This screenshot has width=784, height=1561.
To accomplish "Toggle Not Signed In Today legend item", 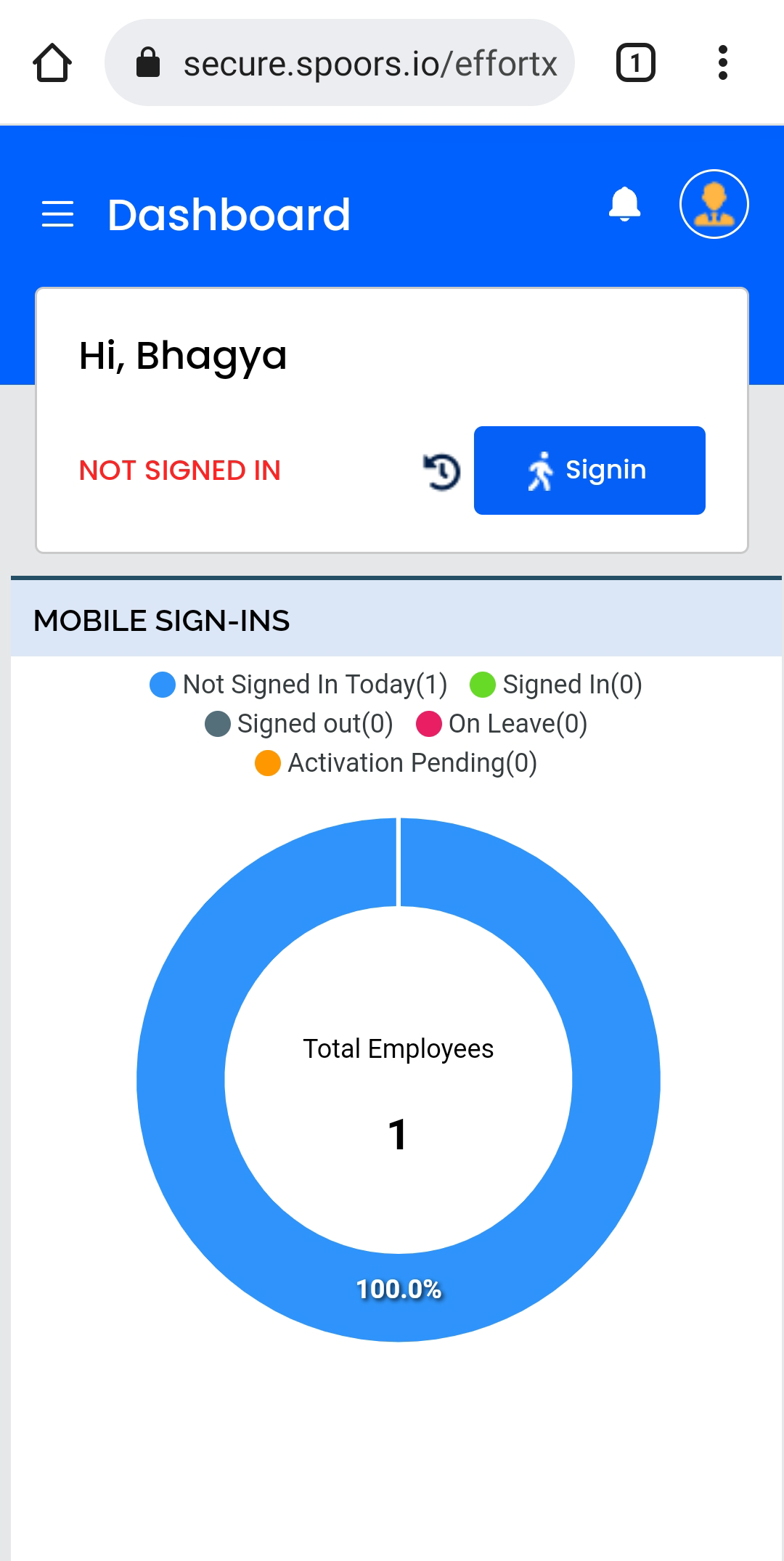I will coord(298,685).
